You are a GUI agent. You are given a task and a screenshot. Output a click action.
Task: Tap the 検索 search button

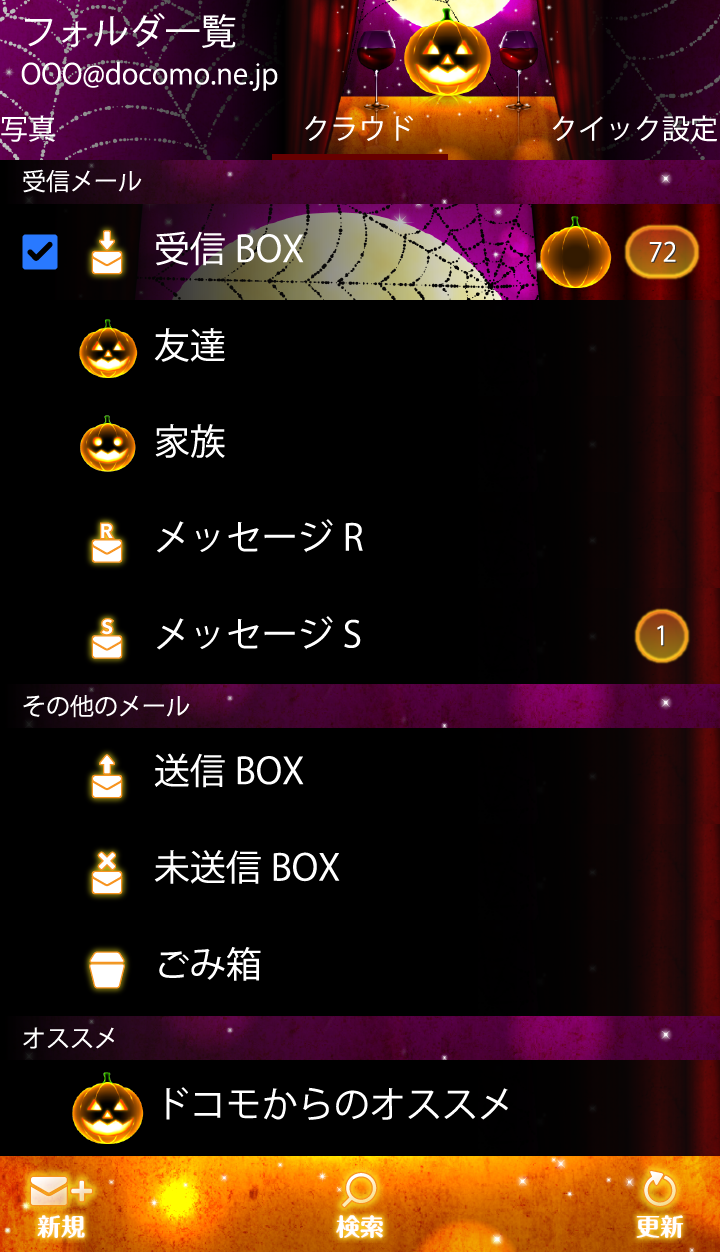(x=359, y=1205)
